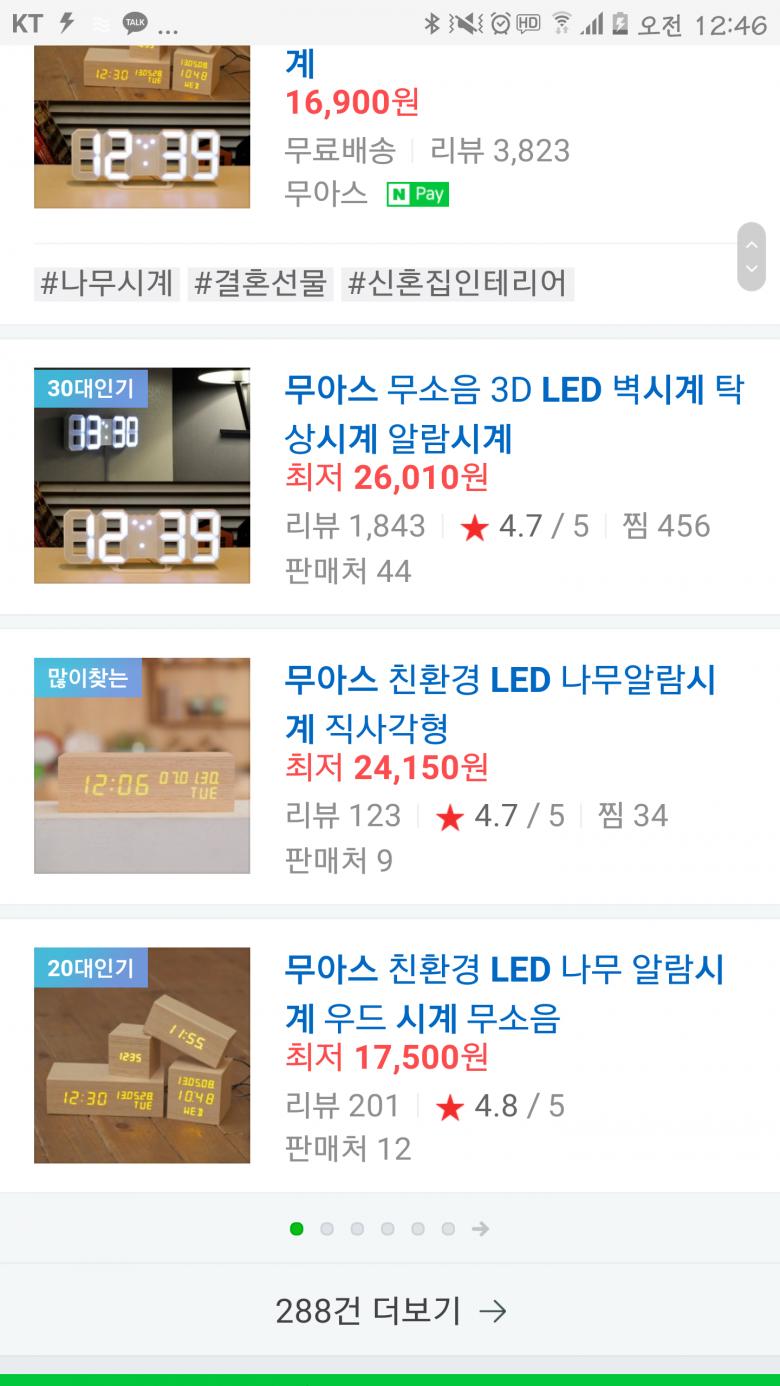This screenshot has height=1386, width=780.
Task: Open the #신혼집인테리어 hashtag chip
Action: pyautogui.click(x=457, y=284)
